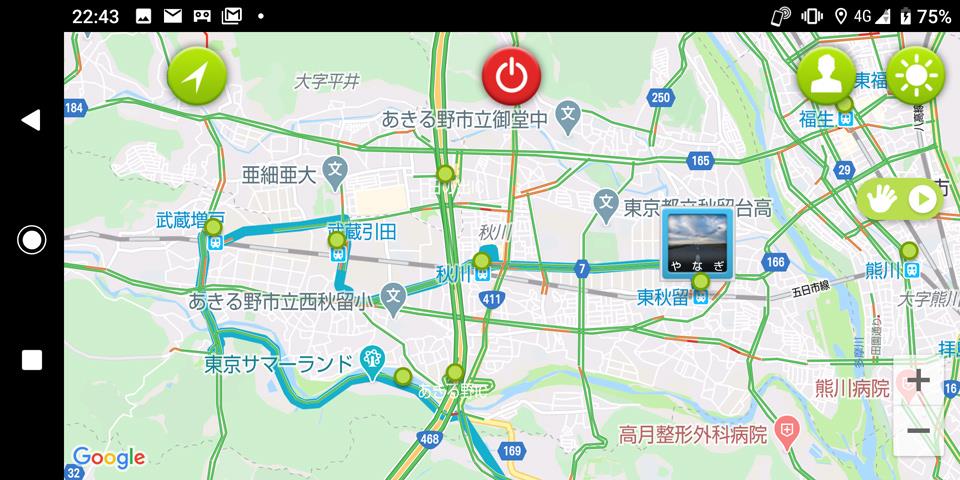Image resolution: width=960 pixels, height=480 pixels.
Task: Zoom in on the map
Action: click(x=917, y=381)
